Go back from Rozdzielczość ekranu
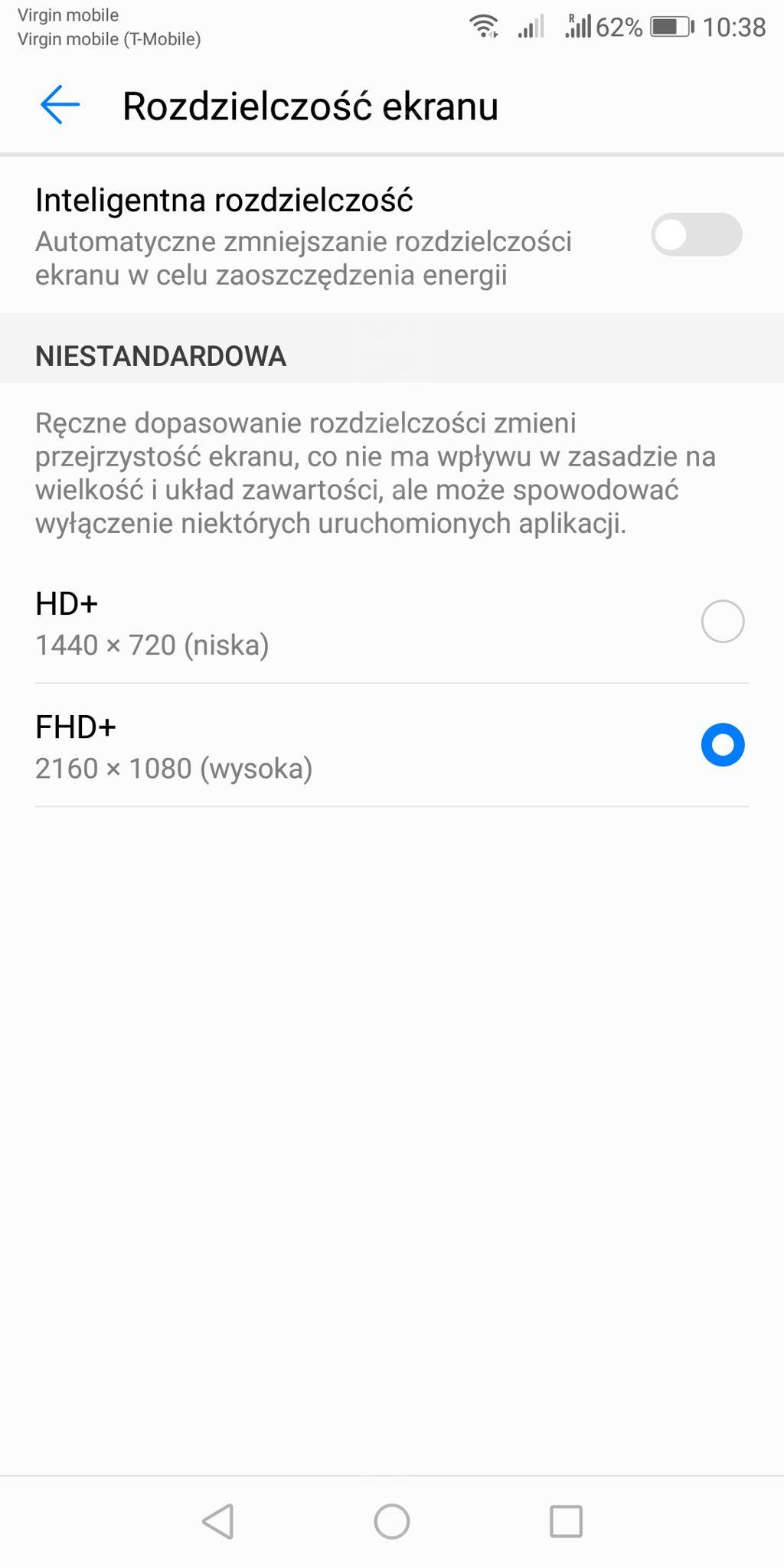Viewport: 784px width, 1568px height. pyautogui.click(x=60, y=105)
